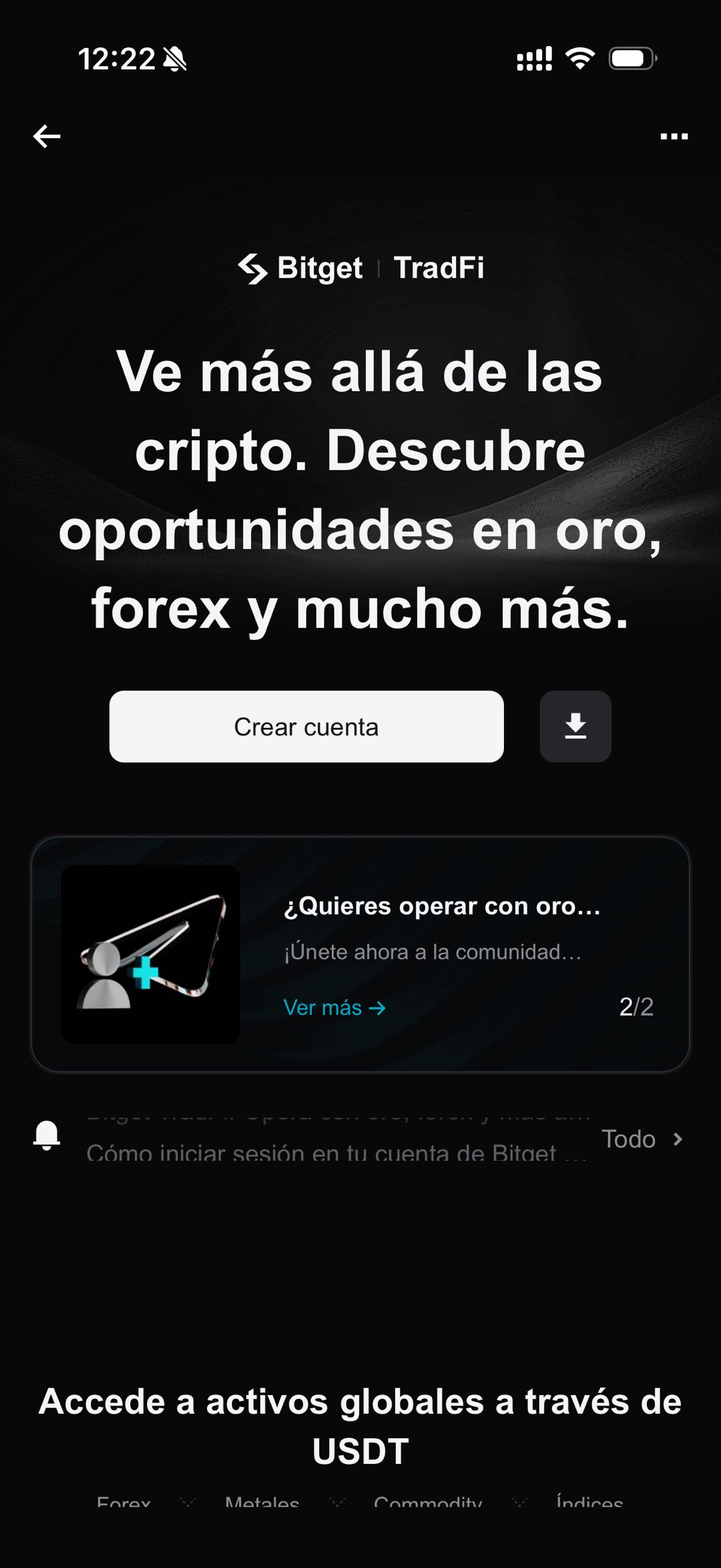Tap the back arrow
The image size is (721, 1568).
pos(46,136)
